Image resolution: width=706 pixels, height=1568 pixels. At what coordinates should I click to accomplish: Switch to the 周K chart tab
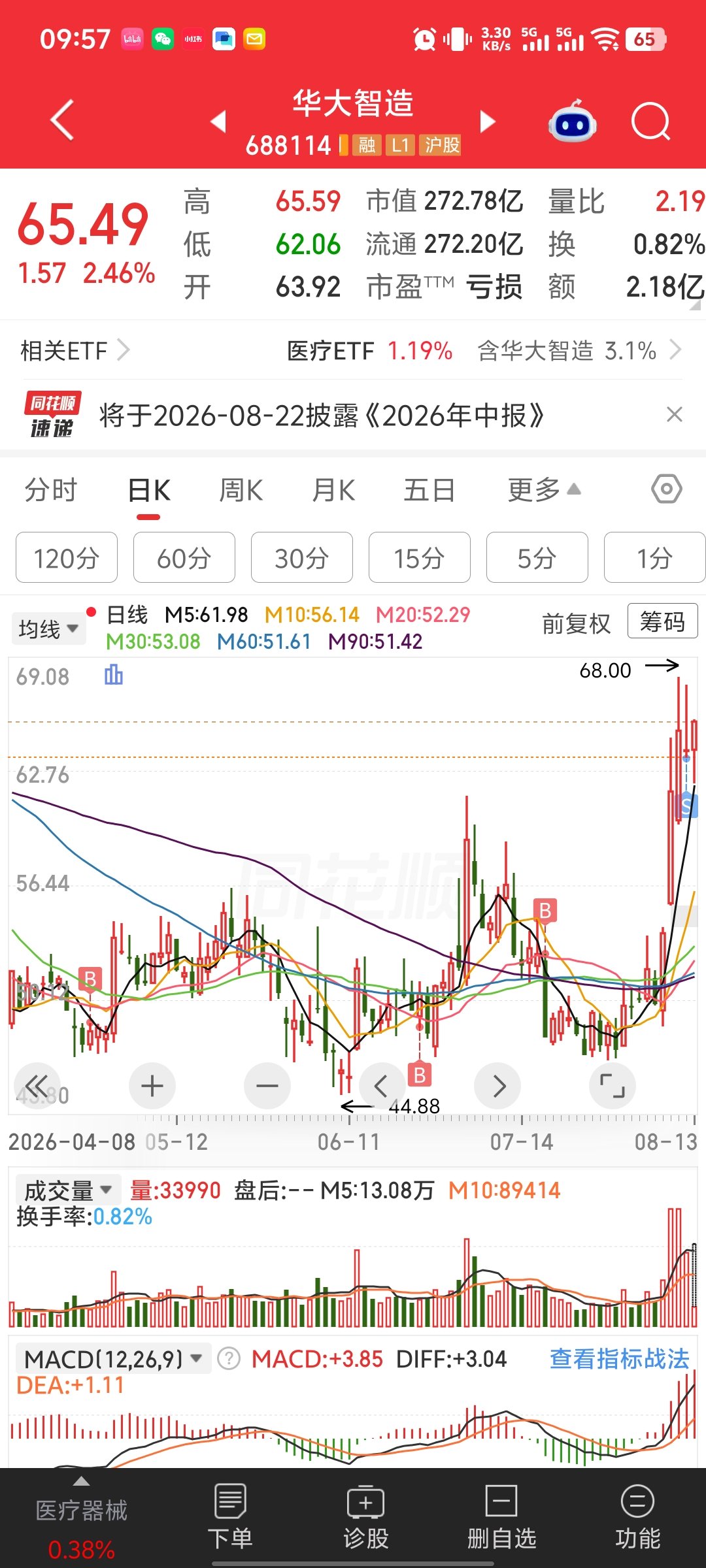(x=241, y=490)
